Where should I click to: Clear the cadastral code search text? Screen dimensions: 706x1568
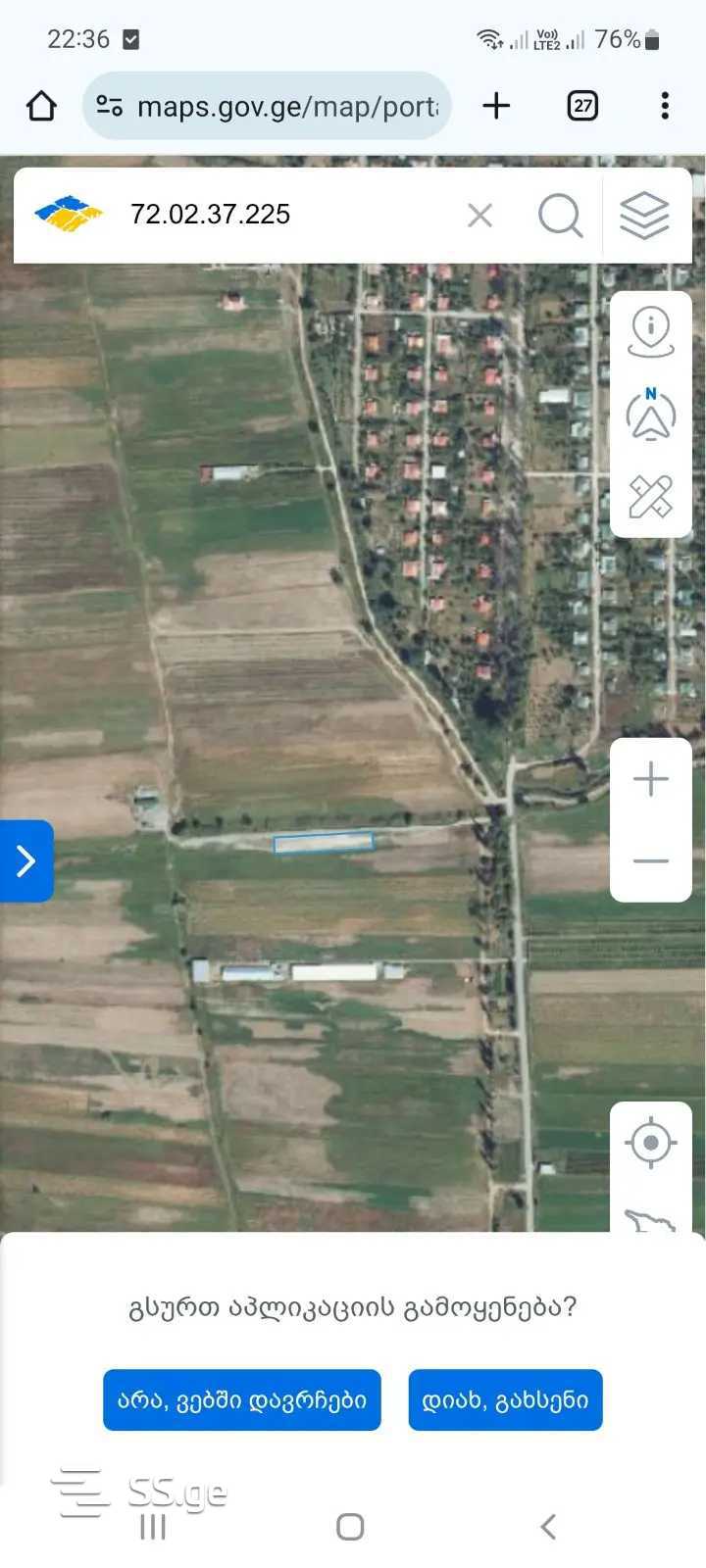point(479,216)
